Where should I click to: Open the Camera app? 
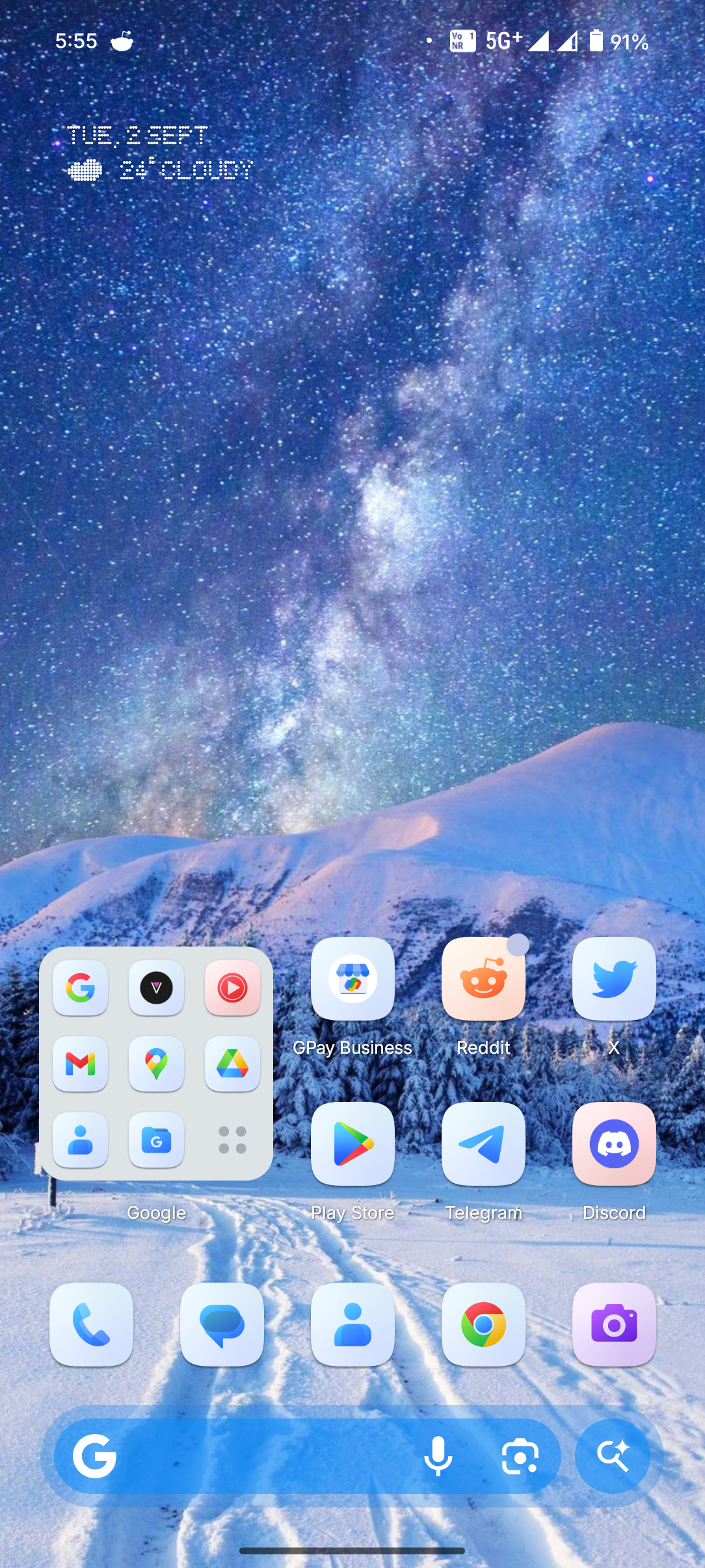click(614, 1325)
